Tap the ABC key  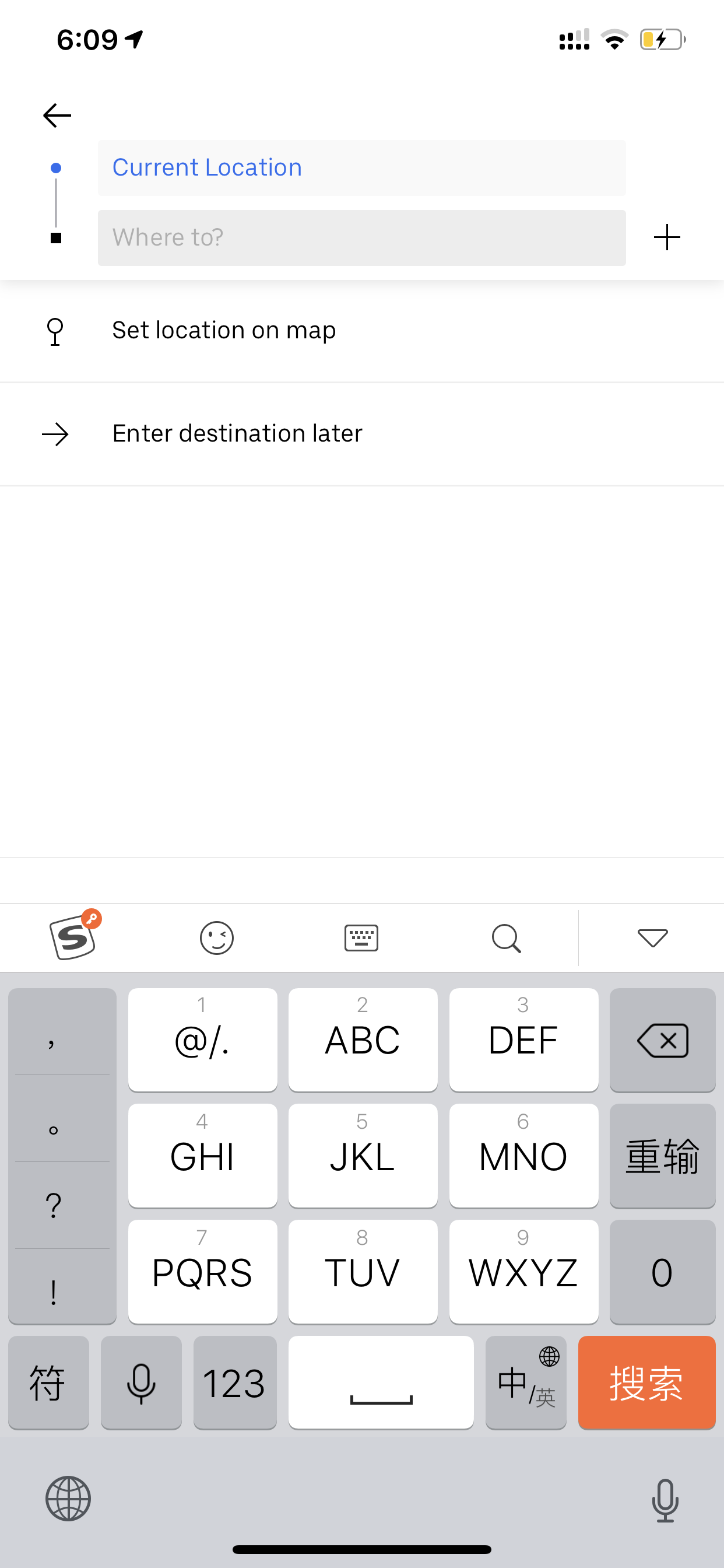click(363, 1039)
